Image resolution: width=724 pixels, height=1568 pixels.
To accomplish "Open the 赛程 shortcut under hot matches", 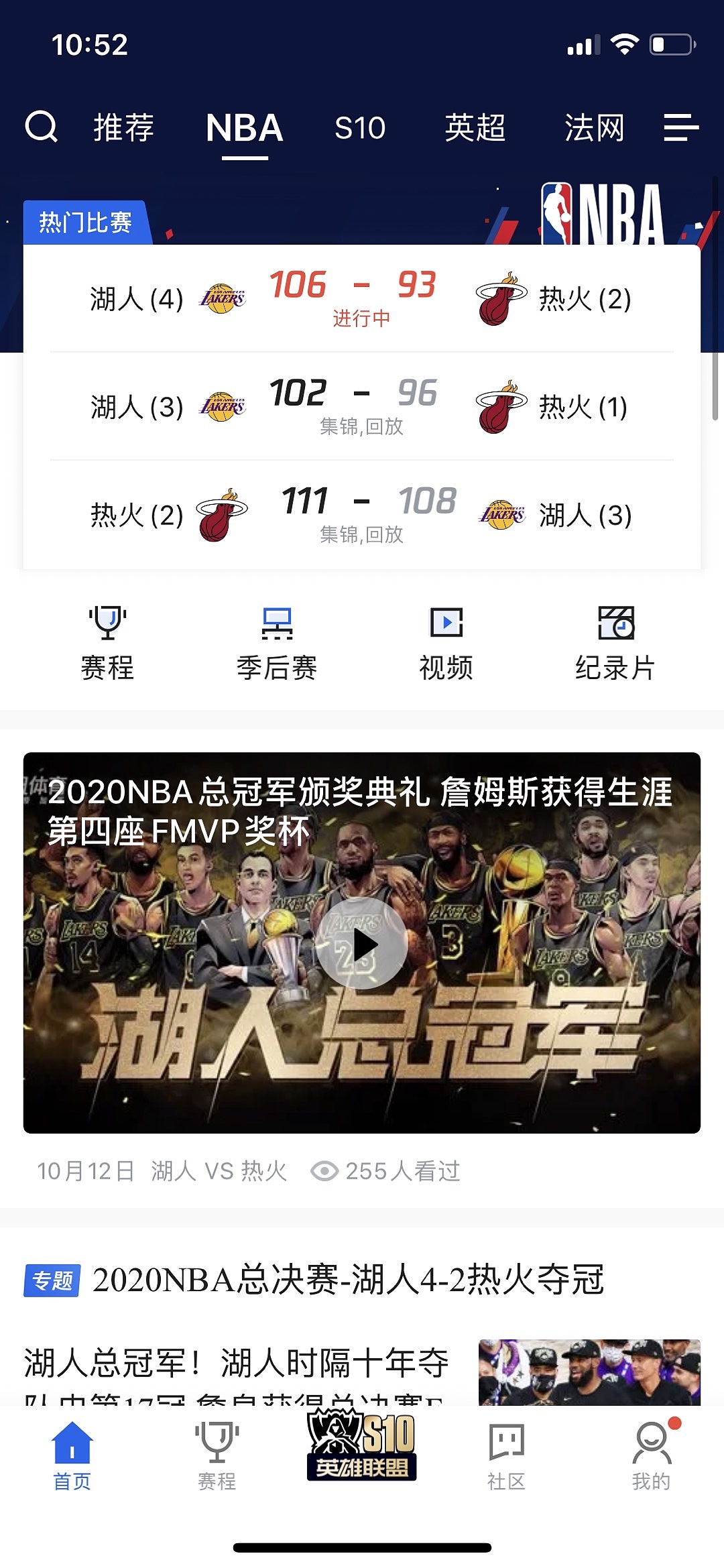I will click(107, 643).
